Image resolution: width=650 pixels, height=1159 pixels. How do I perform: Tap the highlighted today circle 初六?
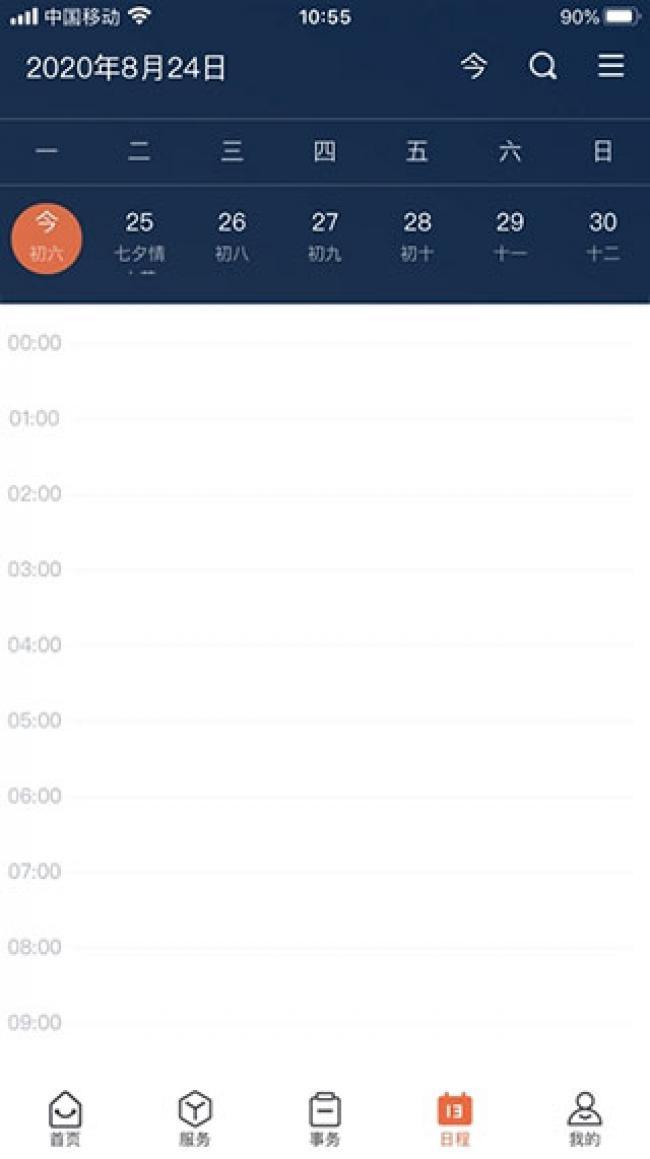click(x=47, y=239)
